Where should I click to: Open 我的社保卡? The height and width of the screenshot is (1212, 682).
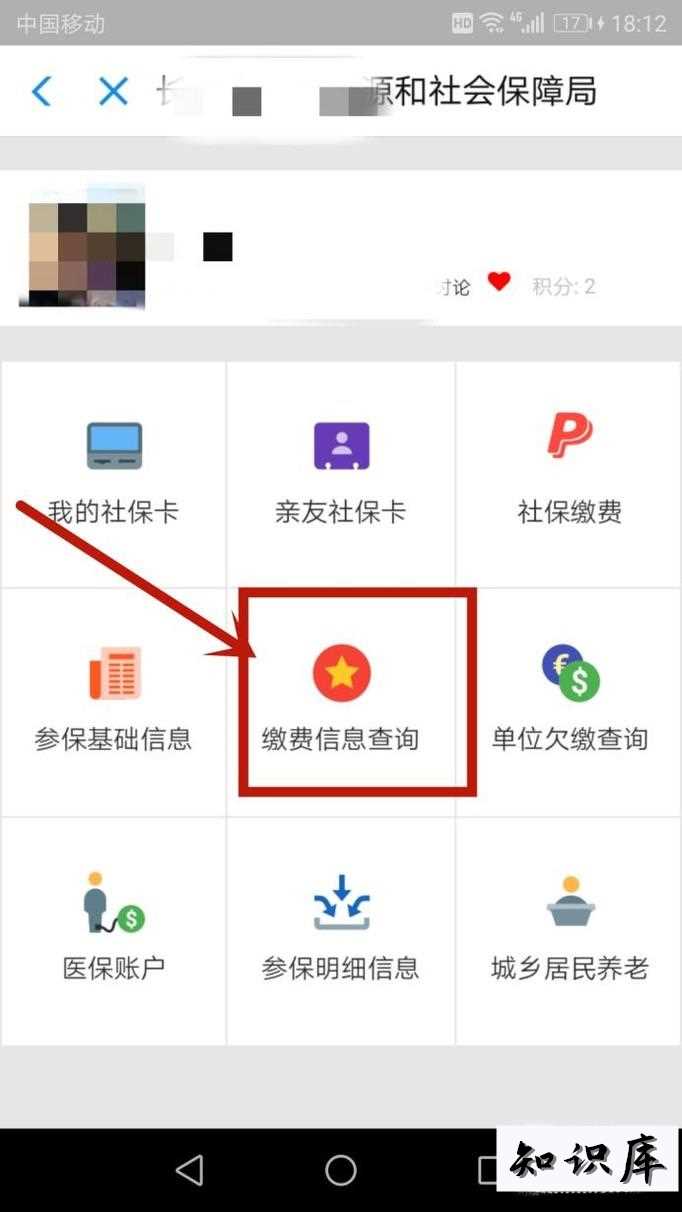click(x=114, y=474)
